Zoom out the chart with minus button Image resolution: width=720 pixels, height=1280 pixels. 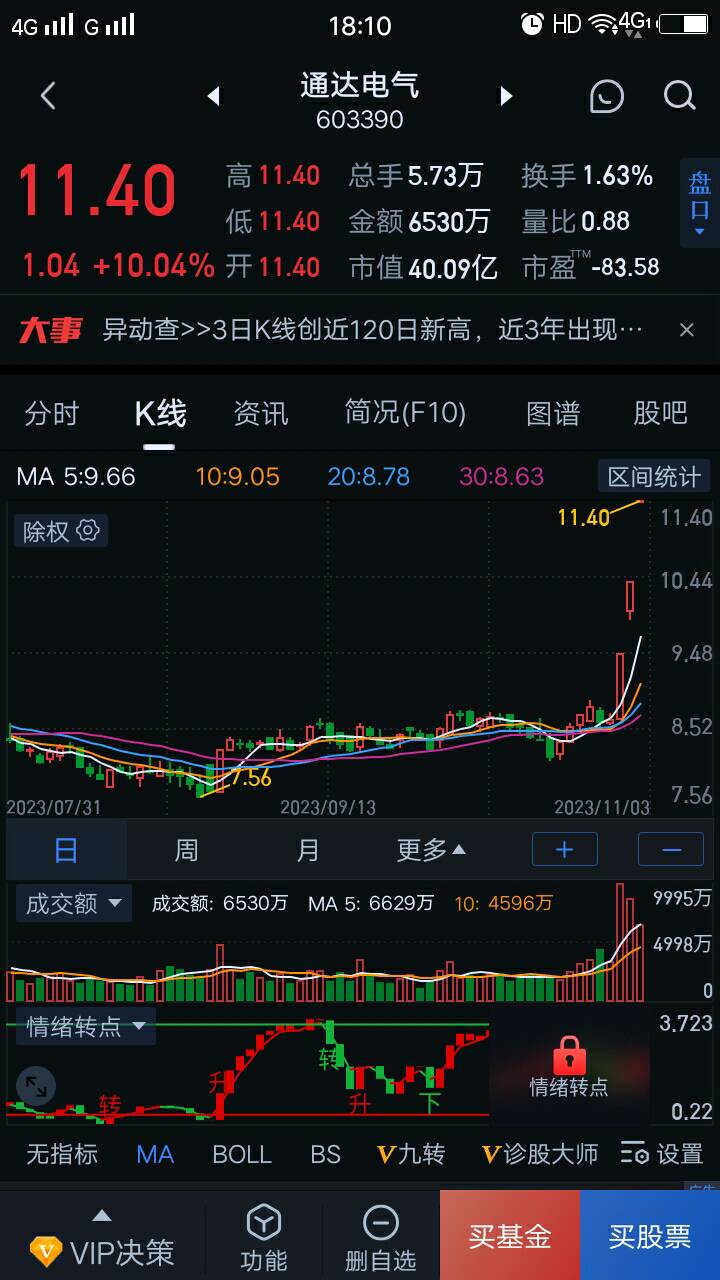click(671, 850)
